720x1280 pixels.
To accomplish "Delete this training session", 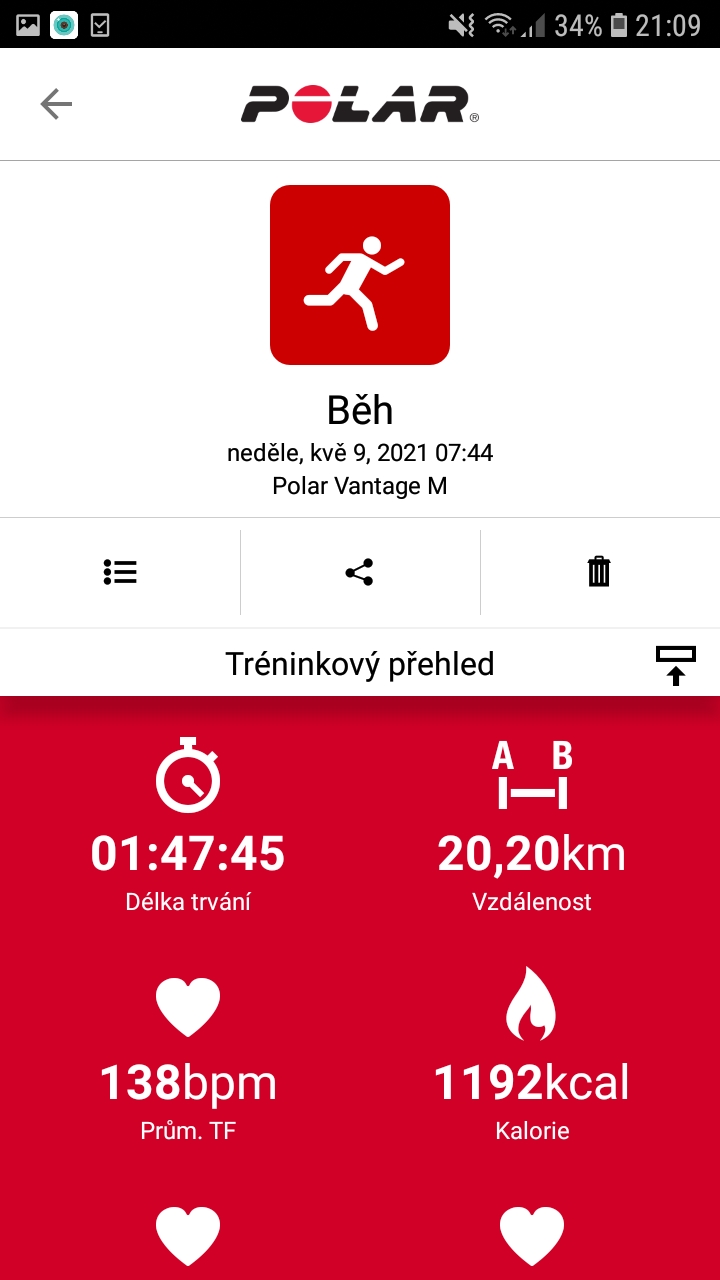I will (x=599, y=572).
